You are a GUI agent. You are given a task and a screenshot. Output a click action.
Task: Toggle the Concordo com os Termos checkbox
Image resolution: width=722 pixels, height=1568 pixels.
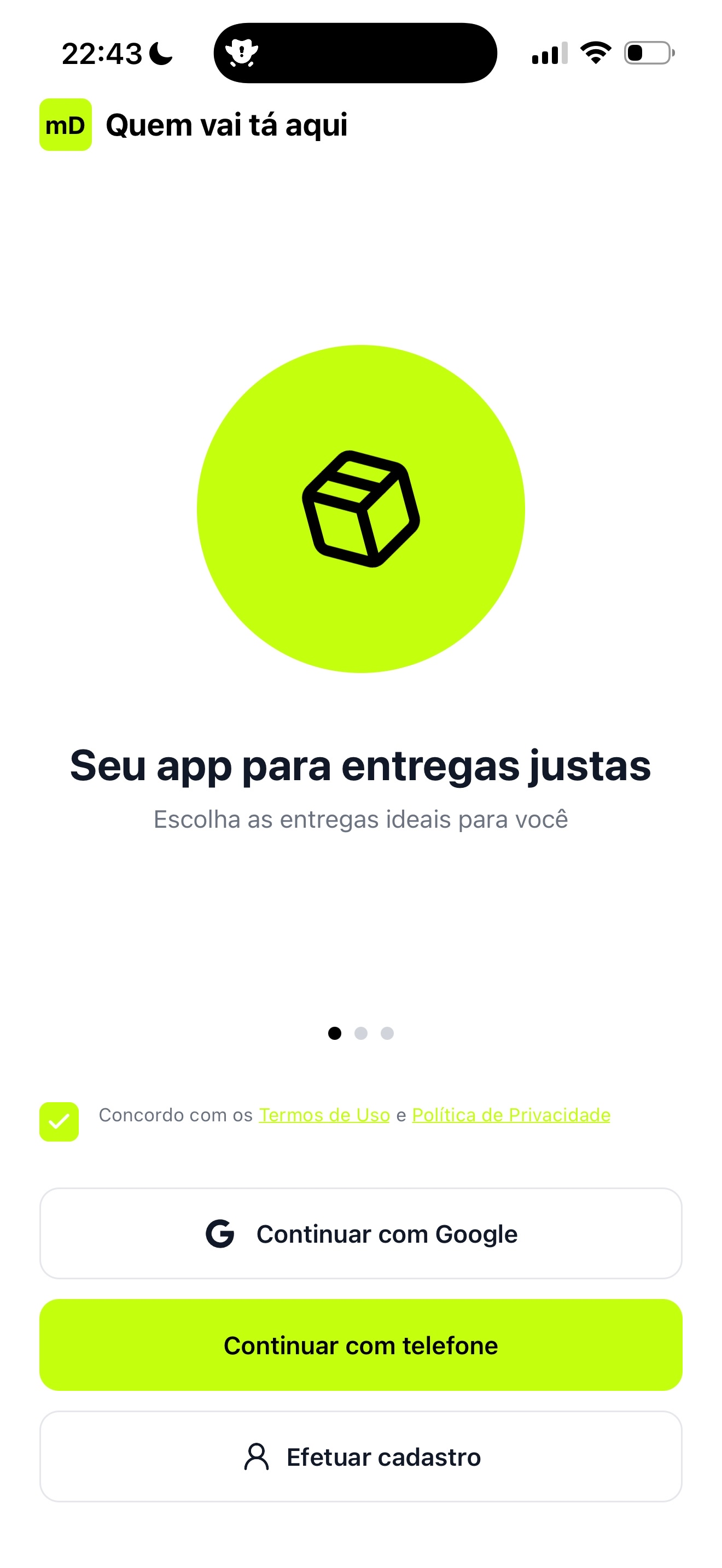[x=59, y=1122]
